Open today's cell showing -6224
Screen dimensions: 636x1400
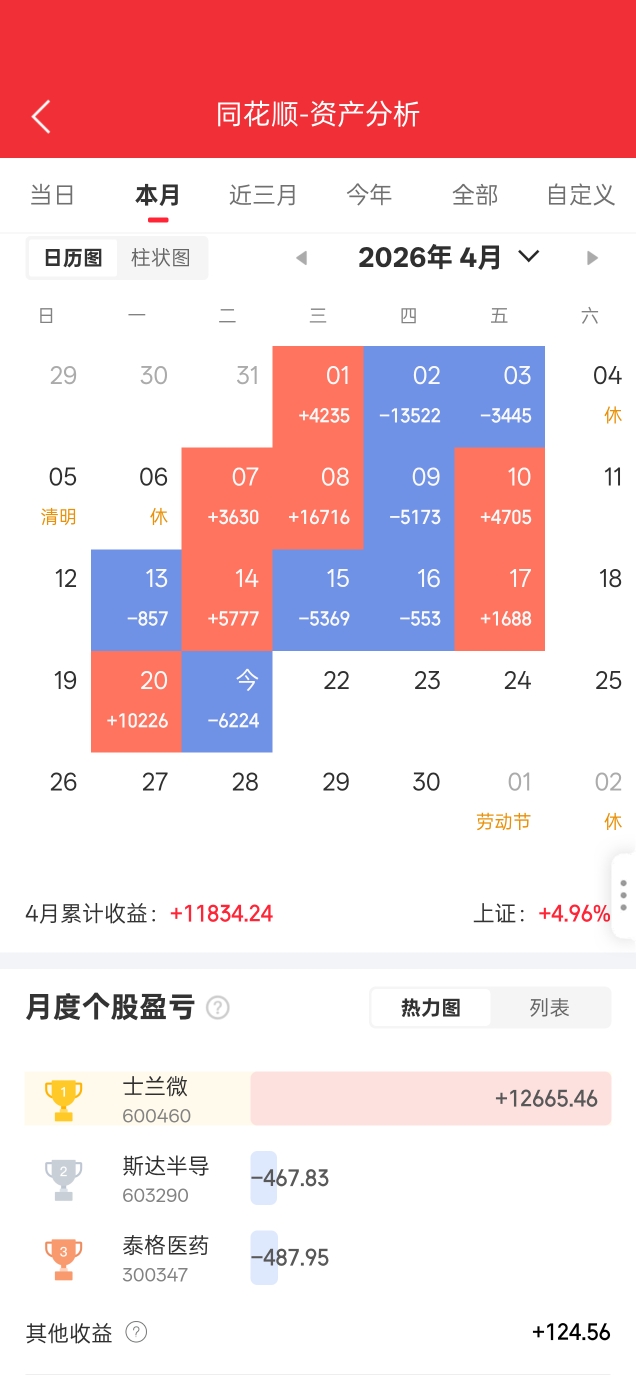227,700
